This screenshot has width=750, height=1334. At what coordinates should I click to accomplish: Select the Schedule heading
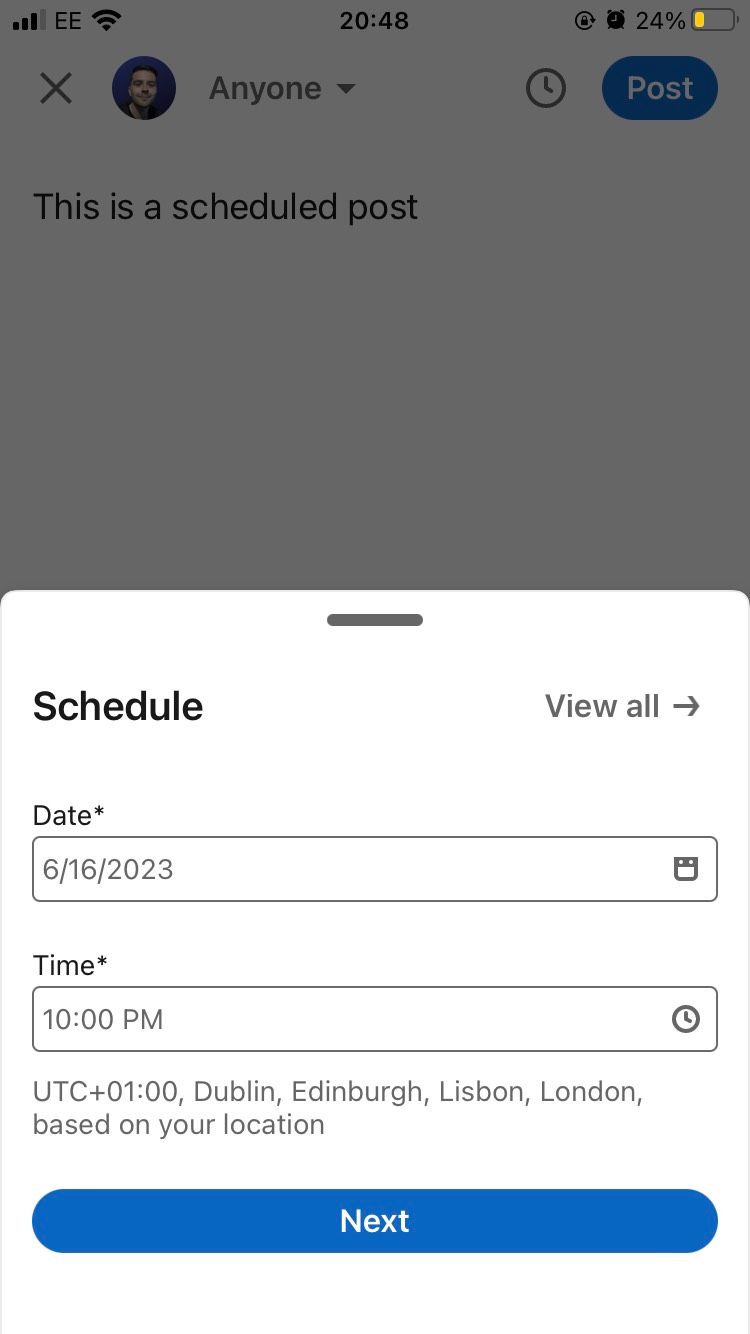coord(117,706)
